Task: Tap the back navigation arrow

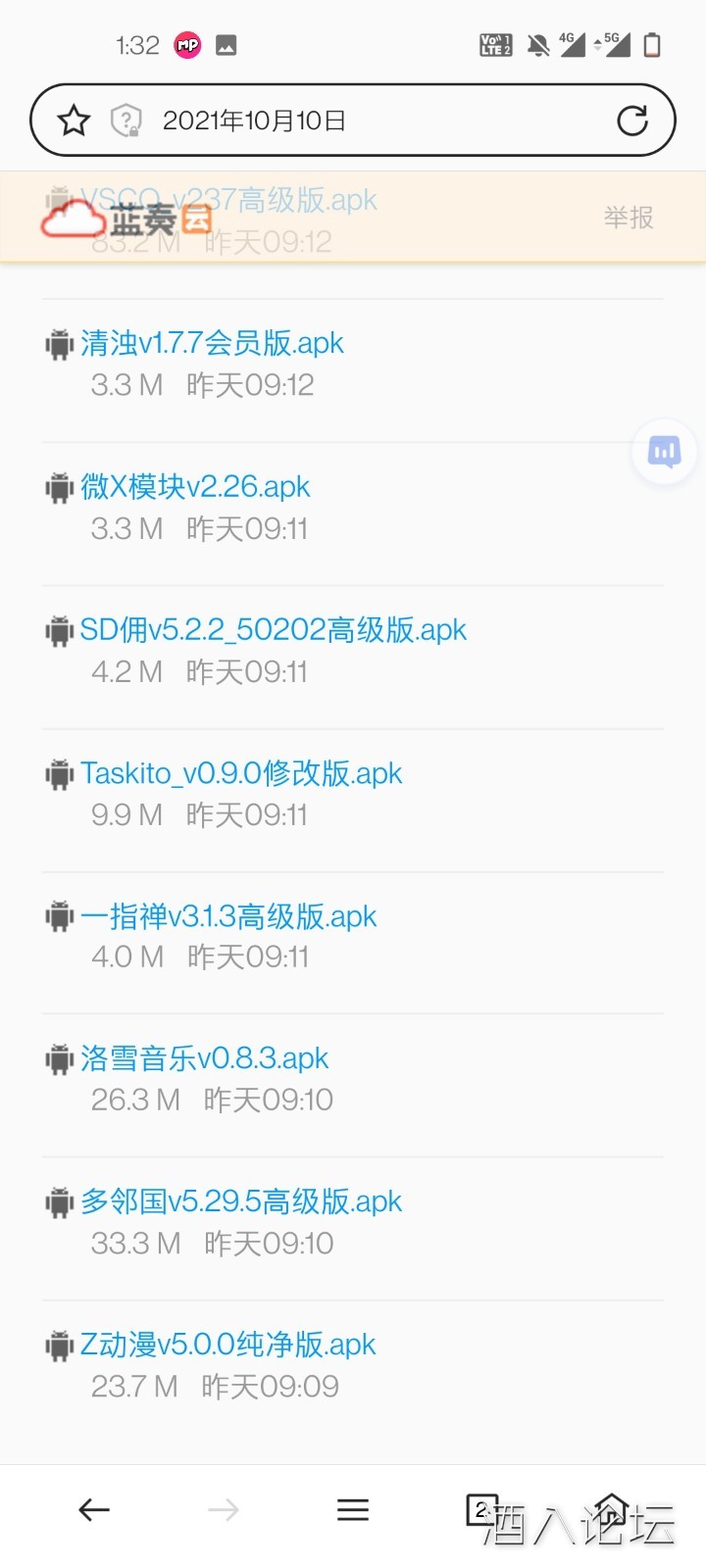Action: click(93, 1509)
